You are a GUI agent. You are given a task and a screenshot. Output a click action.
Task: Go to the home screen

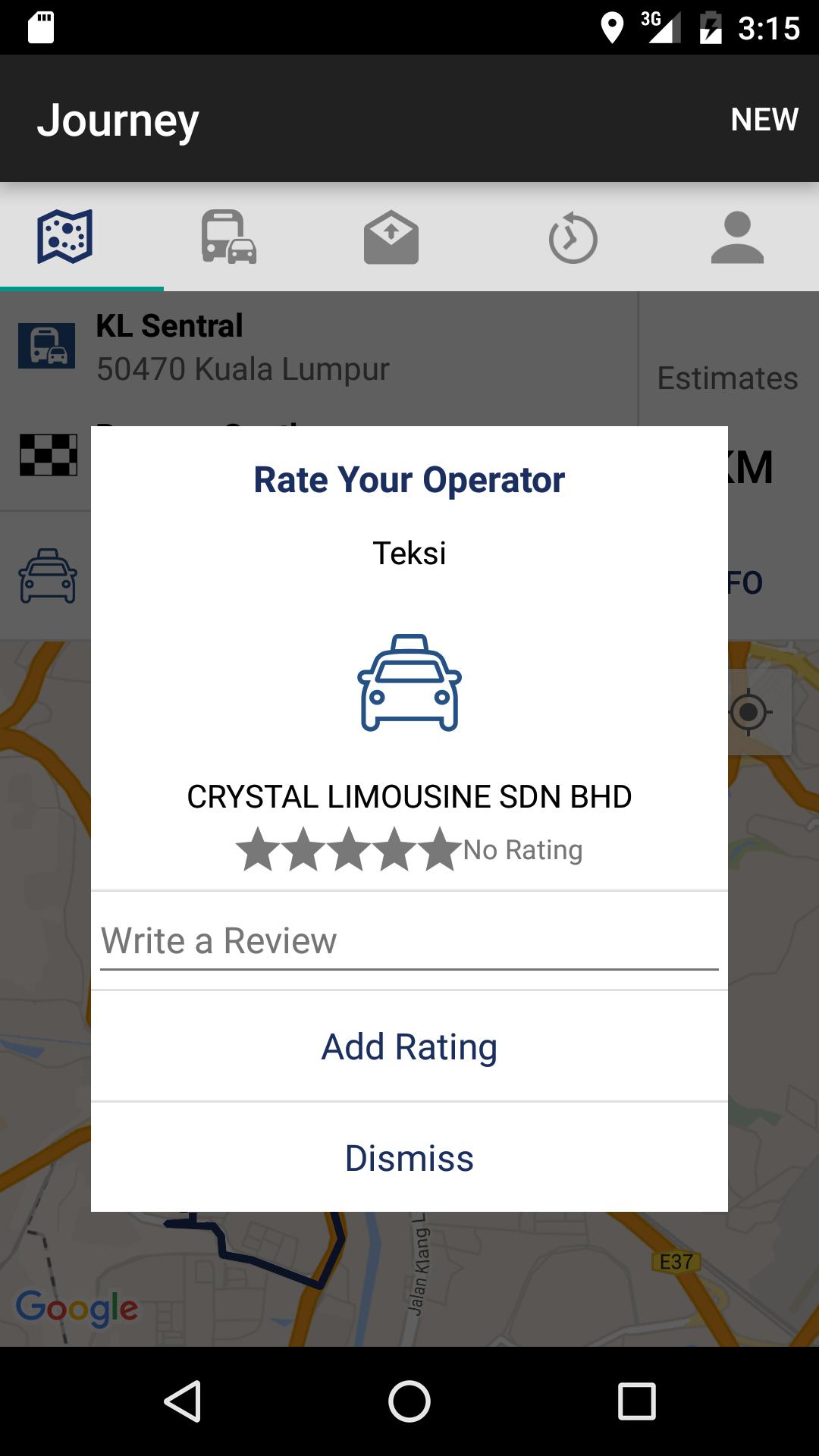tap(409, 1401)
